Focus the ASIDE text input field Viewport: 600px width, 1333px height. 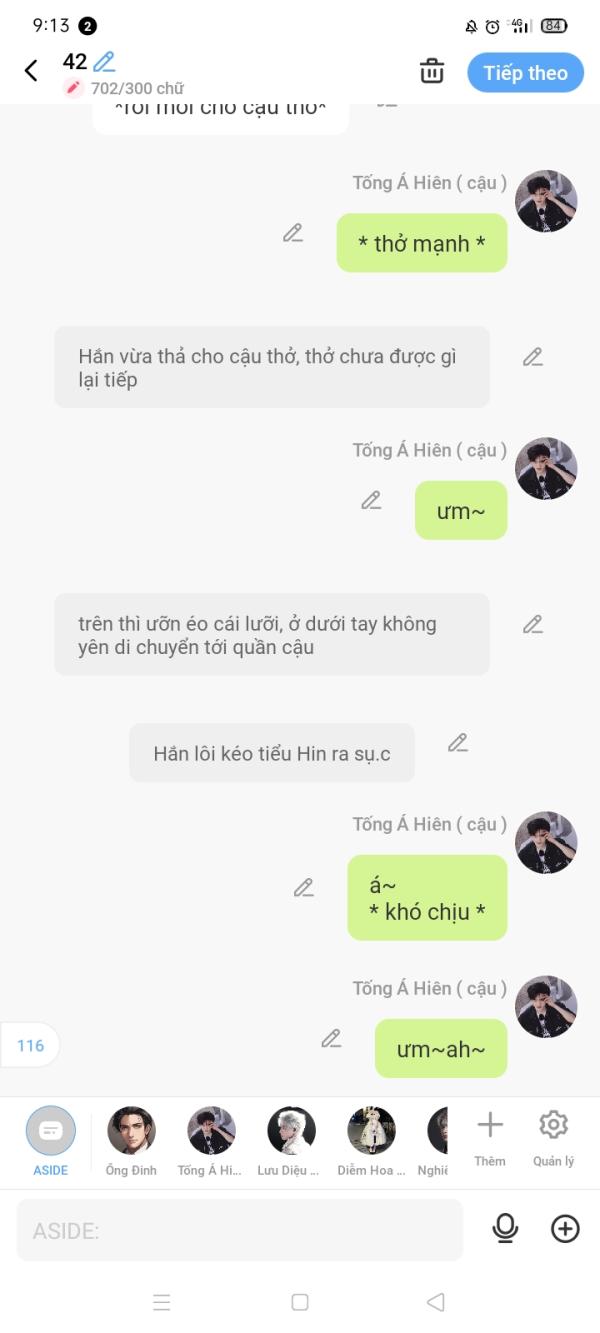pyautogui.click(x=240, y=1230)
